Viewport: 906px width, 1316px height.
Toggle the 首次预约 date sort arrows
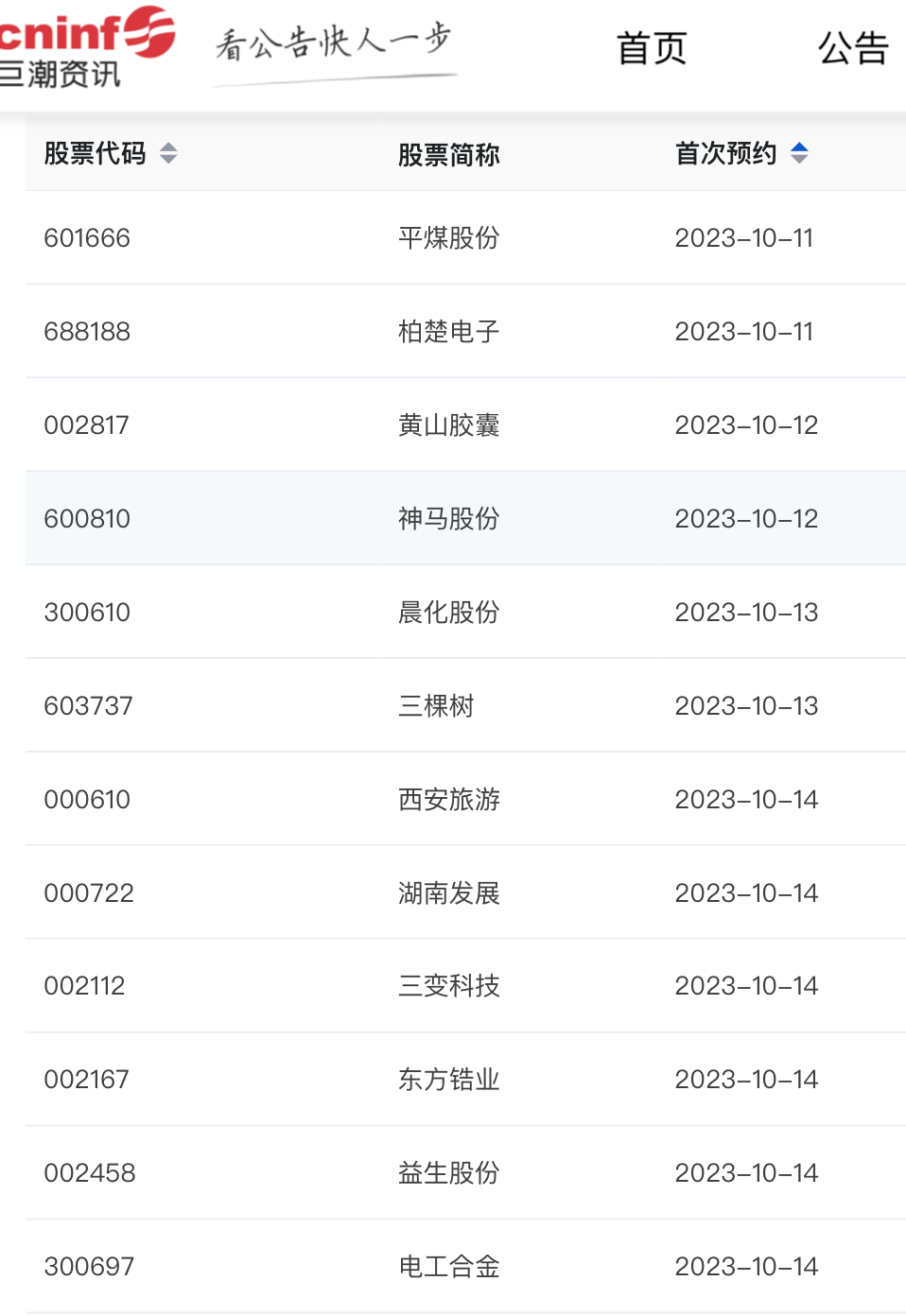pos(799,153)
